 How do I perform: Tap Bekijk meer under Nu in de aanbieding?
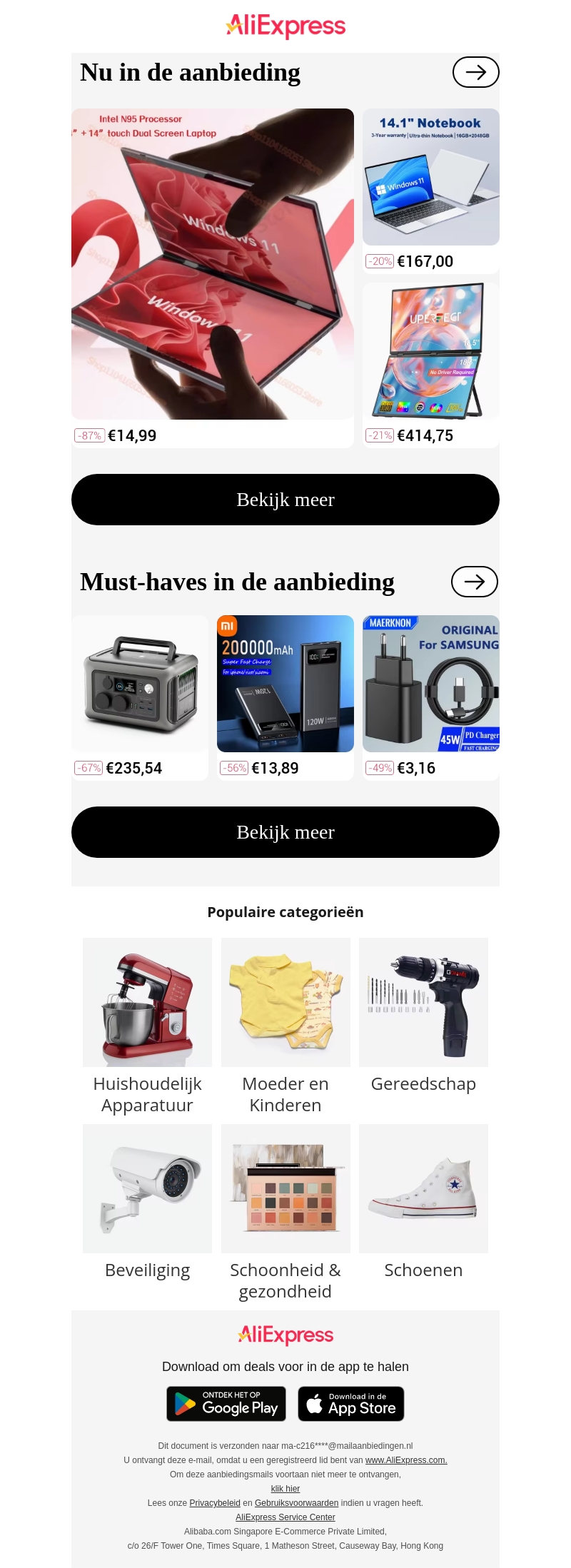[285, 500]
